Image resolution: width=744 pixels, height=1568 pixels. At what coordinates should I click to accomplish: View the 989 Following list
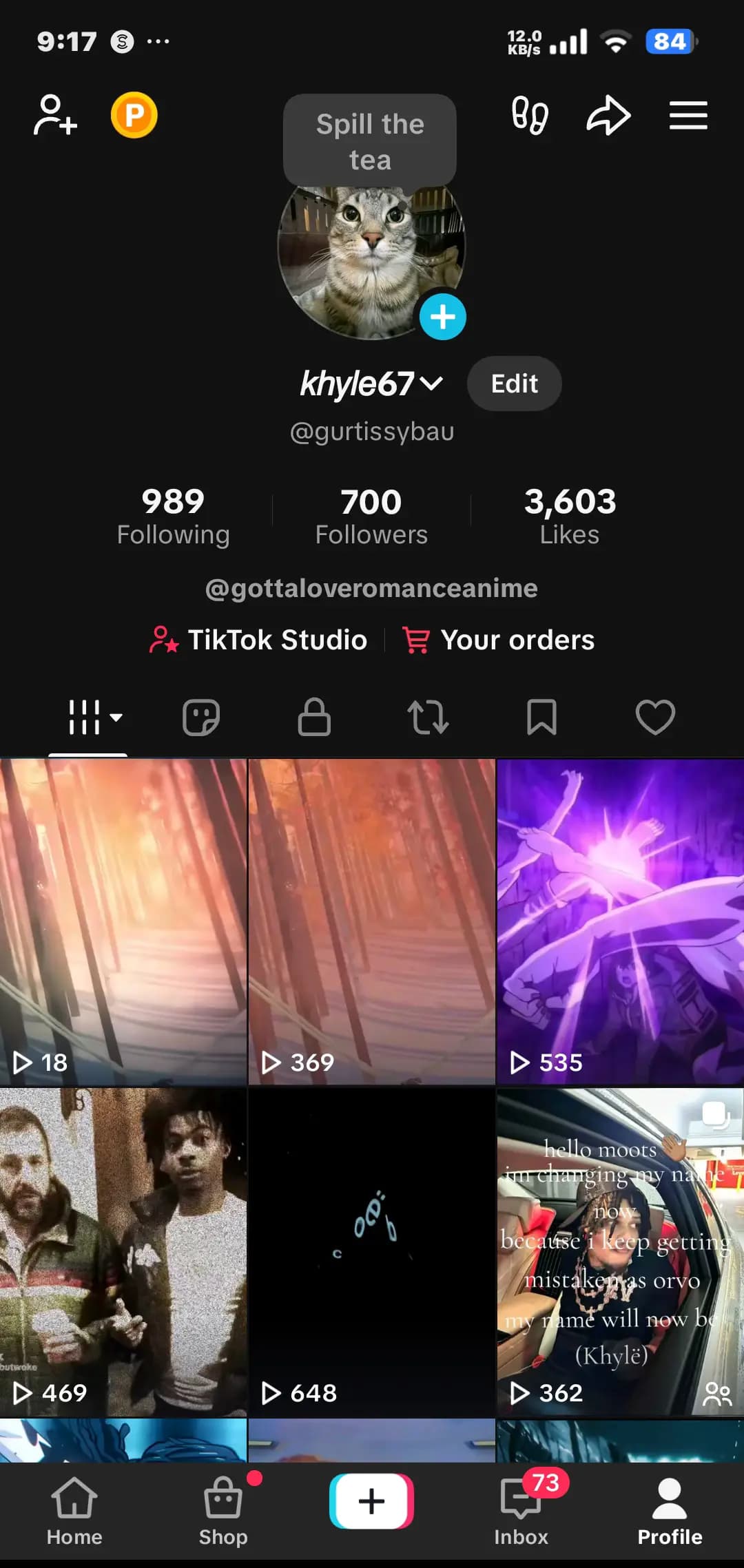pyautogui.click(x=173, y=516)
